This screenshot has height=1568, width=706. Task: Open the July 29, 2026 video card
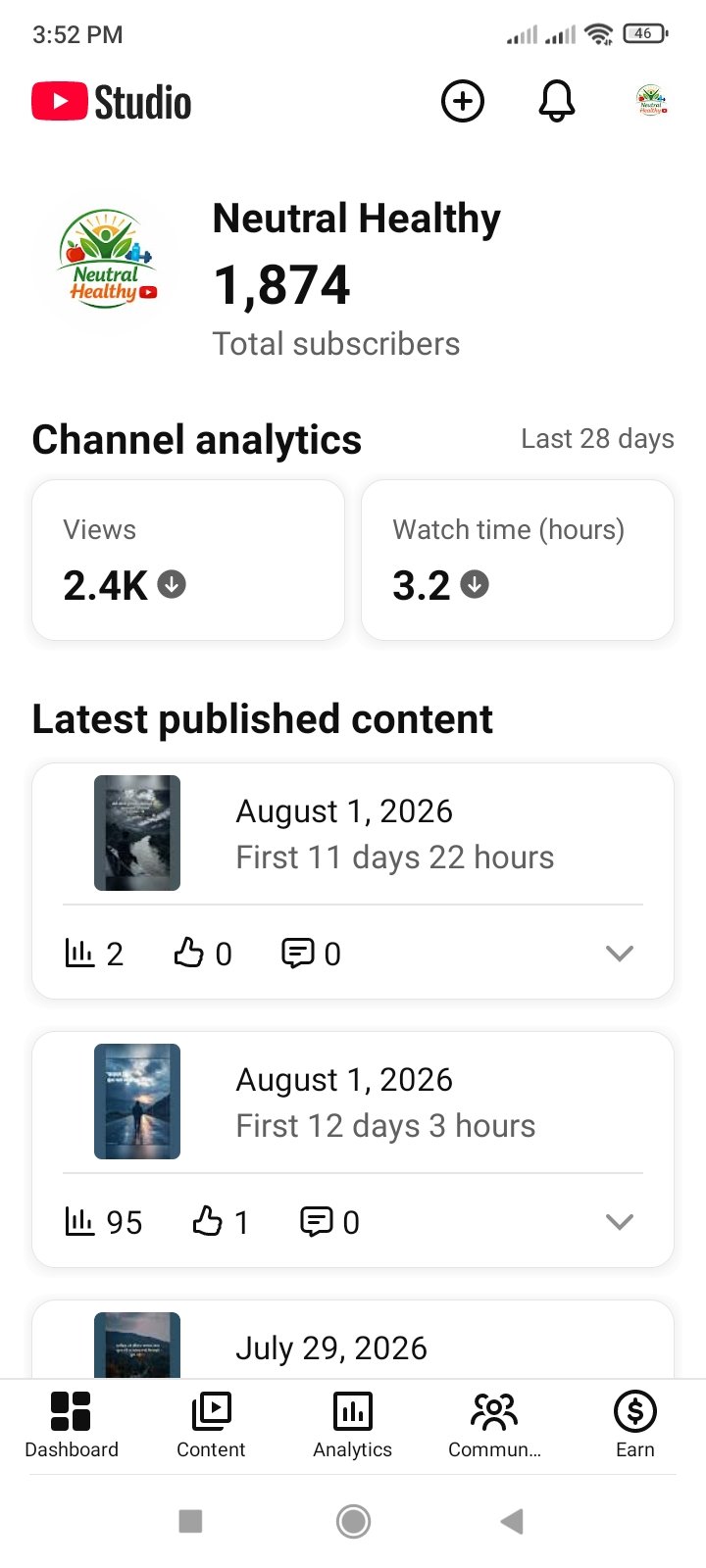353,1341
